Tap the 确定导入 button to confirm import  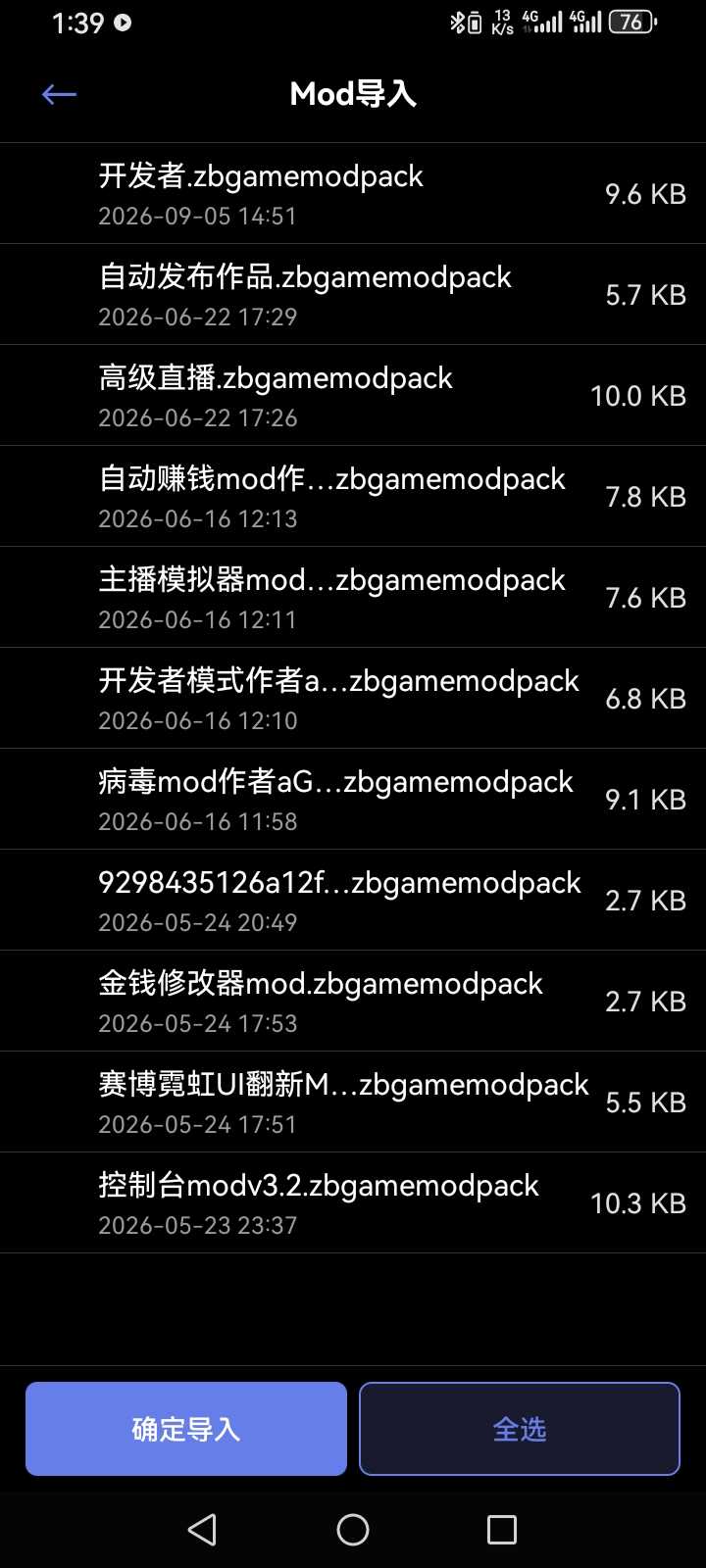[x=186, y=1429]
